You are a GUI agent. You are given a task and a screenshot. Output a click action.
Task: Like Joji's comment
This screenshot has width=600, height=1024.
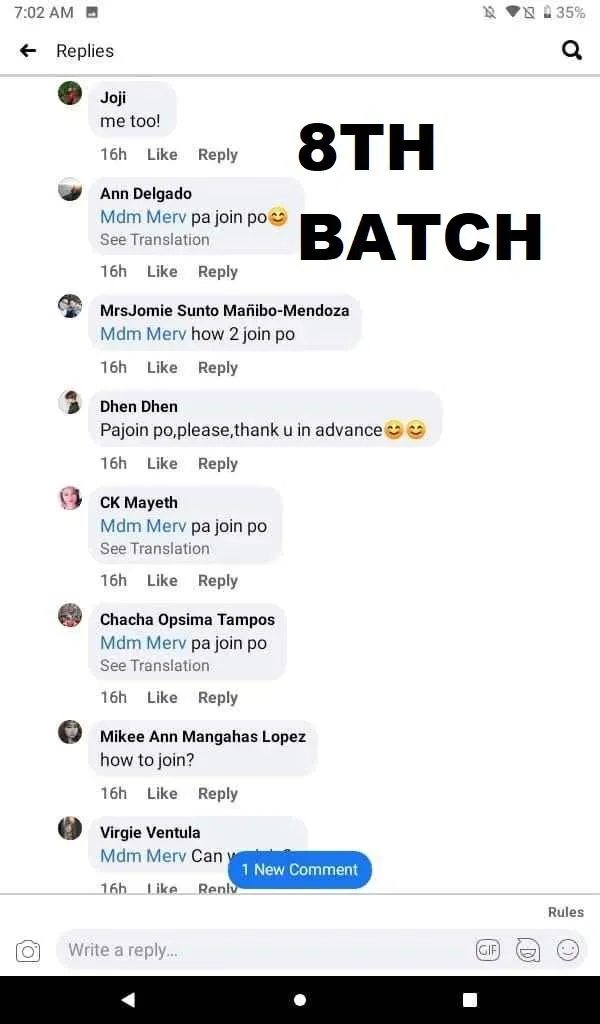[x=162, y=155]
